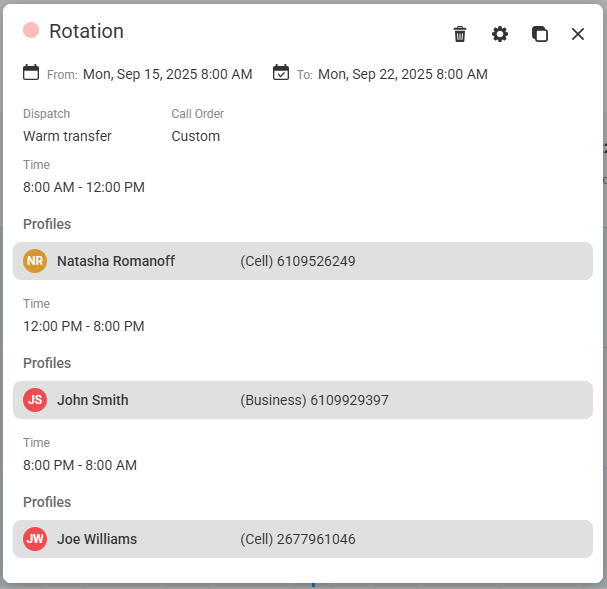Open John Smith's profile

tap(92, 400)
